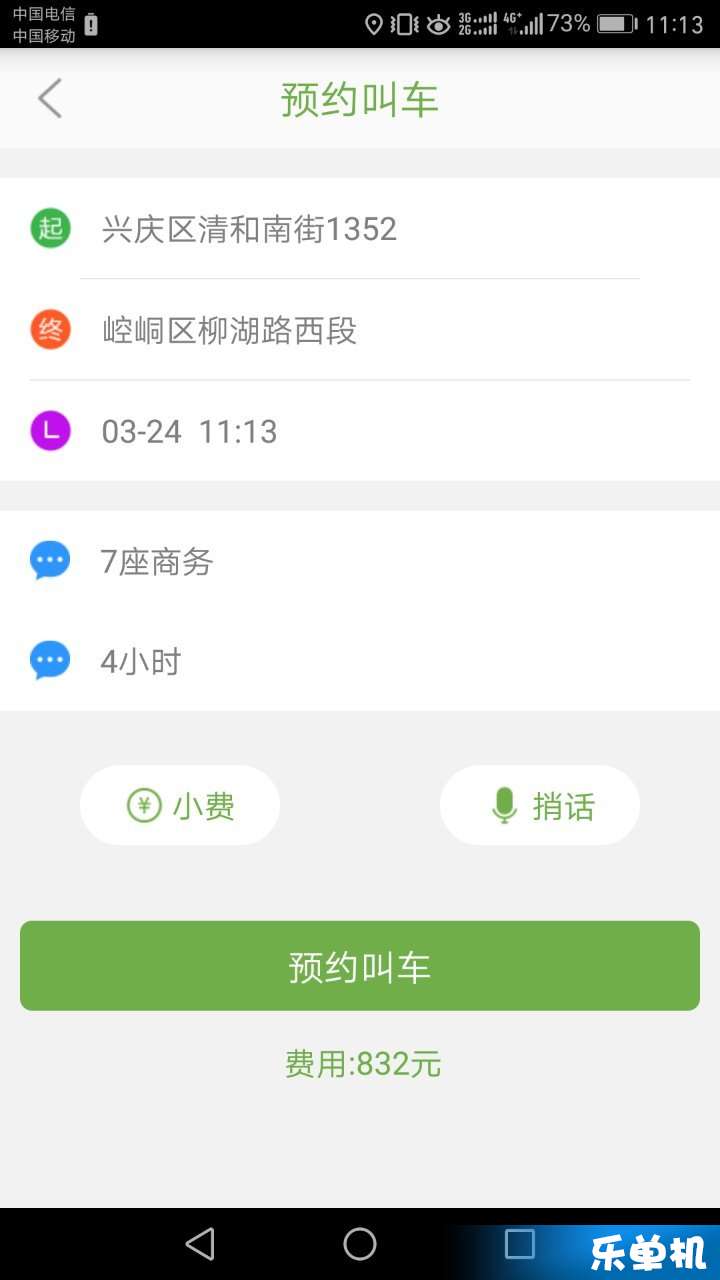
Task: Open the 03-24 11:13 time picker
Action: [x=360, y=431]
